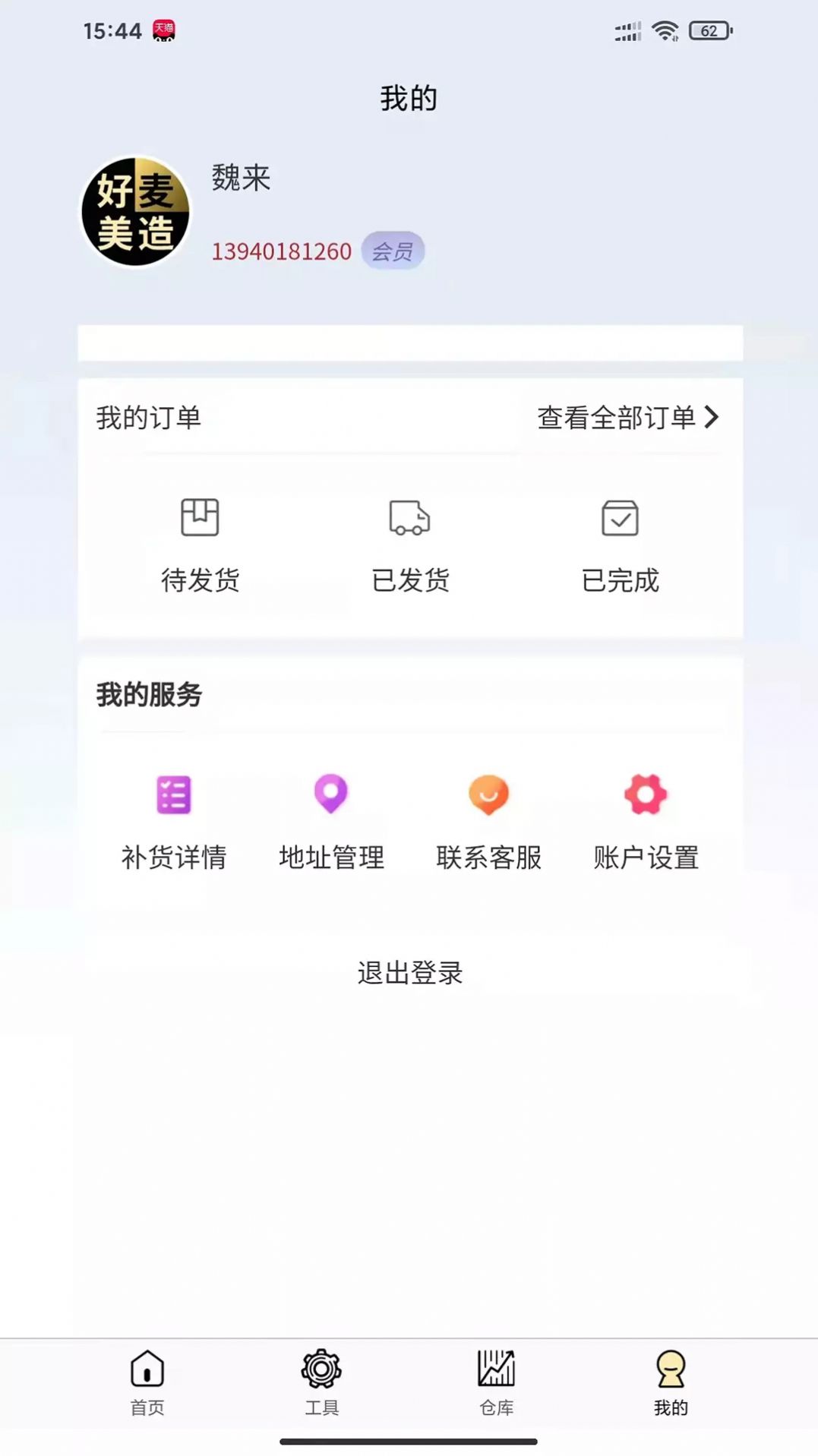This screenshot has width=818, height=1456.
Task: Tap the 会员 membership badge
Action: pyautogui.click(x=393, y=250)
